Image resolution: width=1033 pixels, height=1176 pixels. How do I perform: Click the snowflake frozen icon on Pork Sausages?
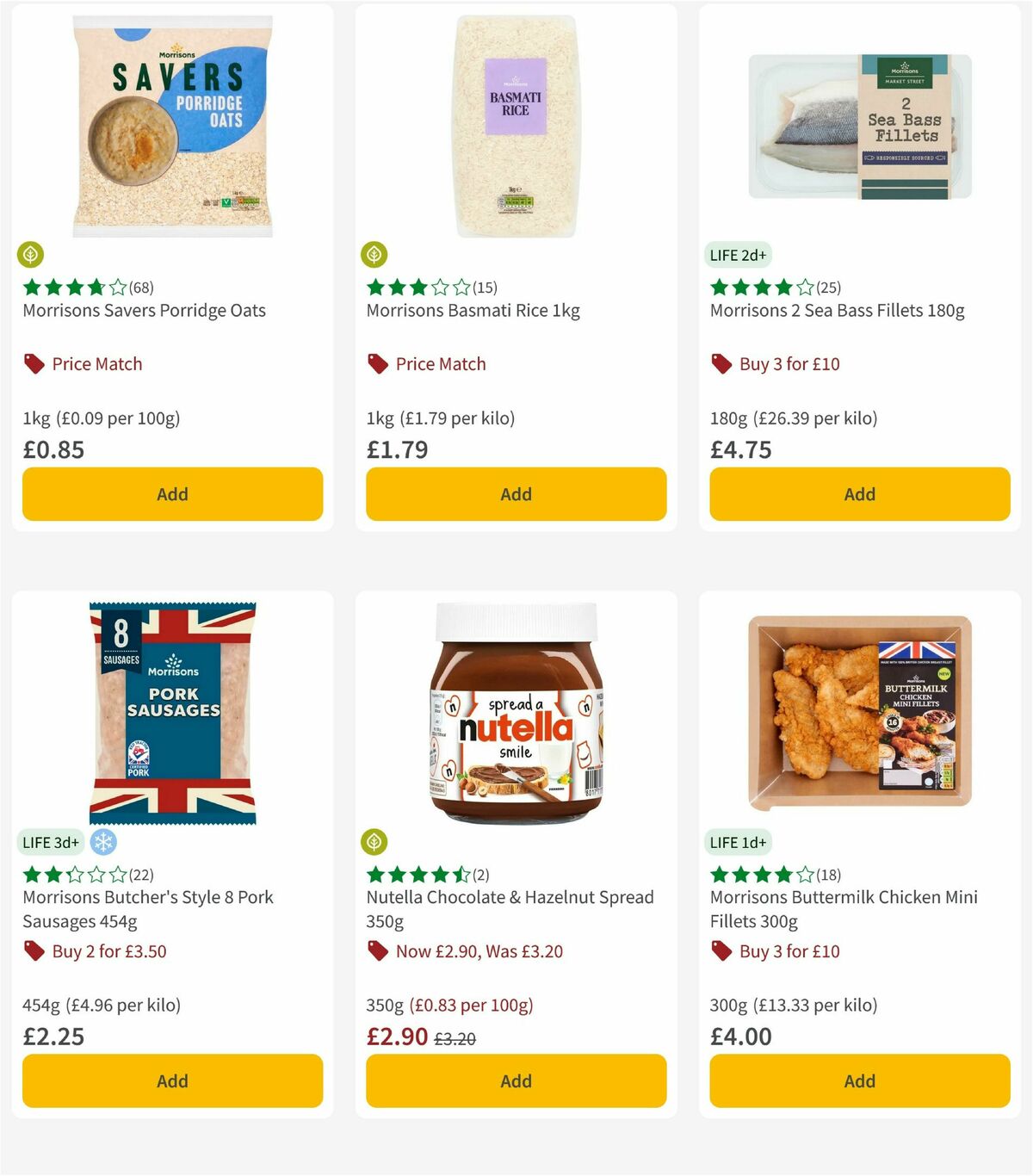(x=102, y=842)
